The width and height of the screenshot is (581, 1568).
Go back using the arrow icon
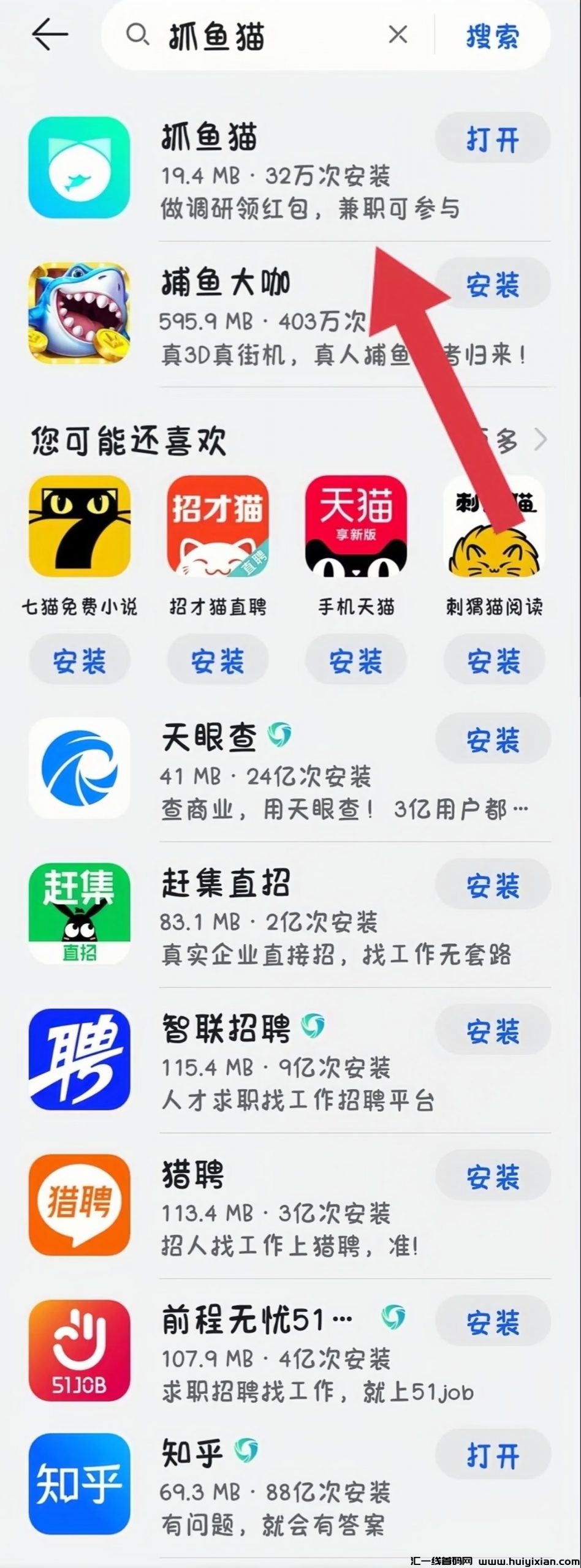pos(49,34)
